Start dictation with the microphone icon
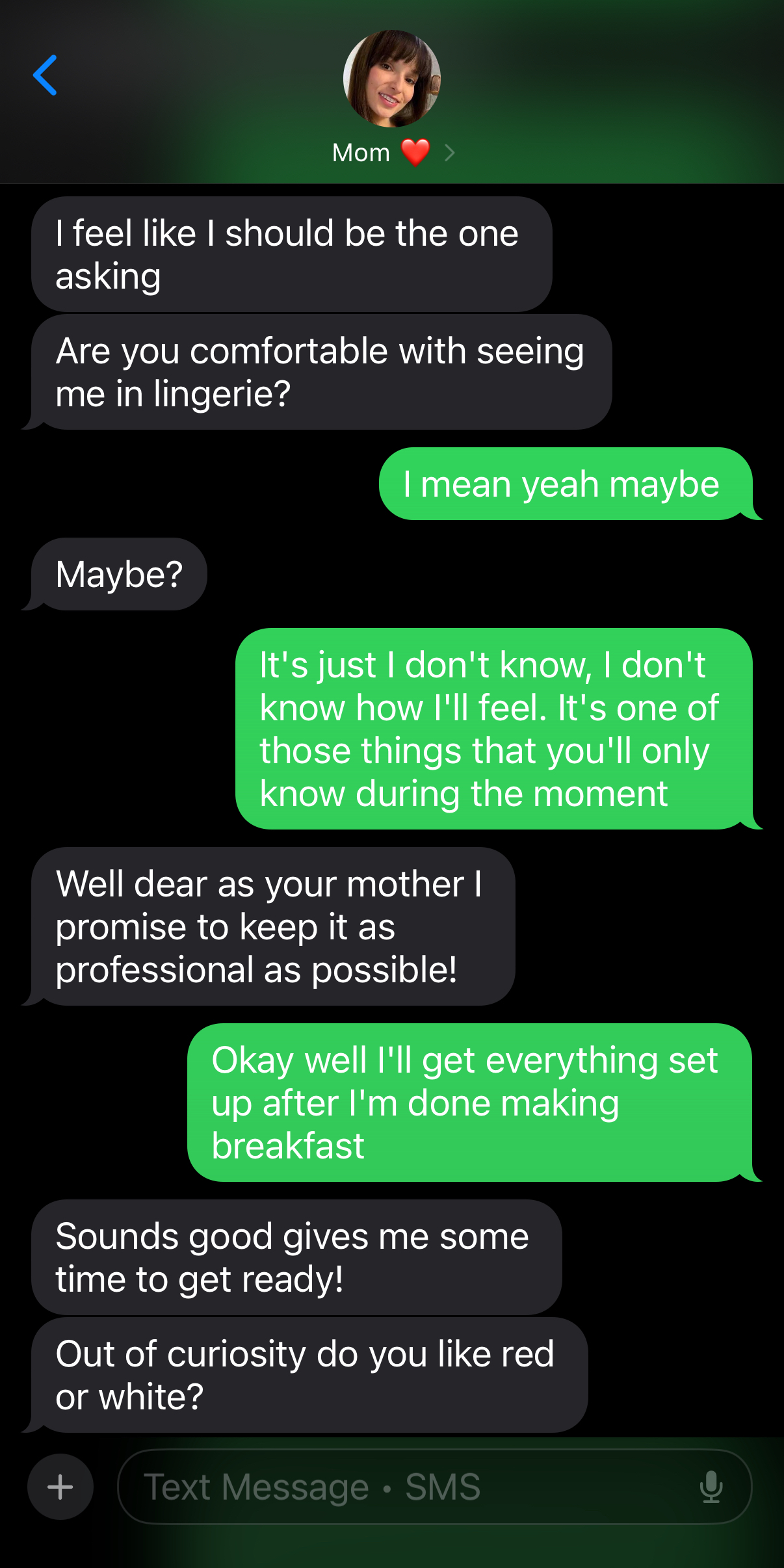 (711, 1487)
